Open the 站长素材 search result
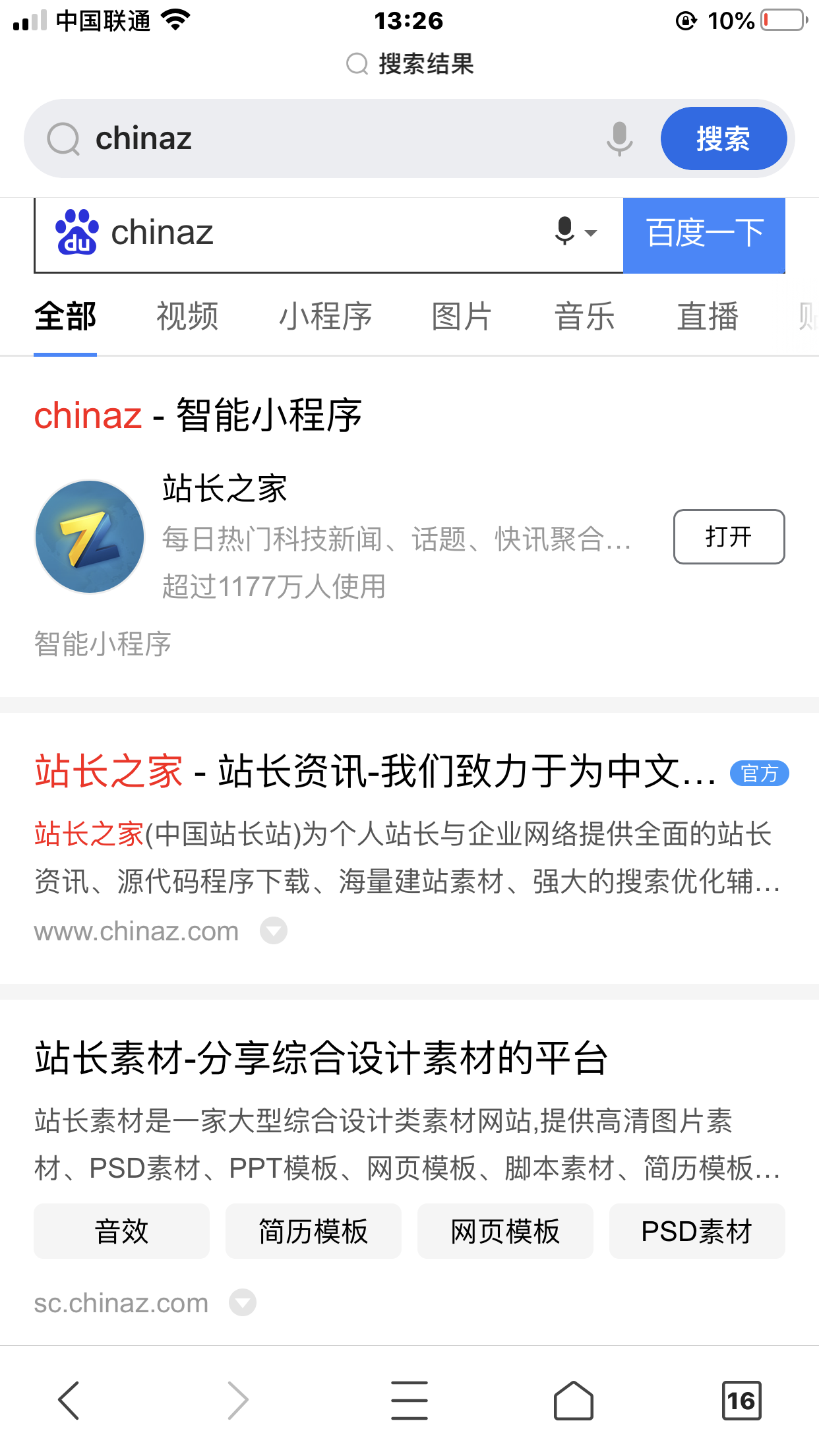The width and height of the screenshot is (819, 1456). pyautogui.click(x=321, y=1058)
